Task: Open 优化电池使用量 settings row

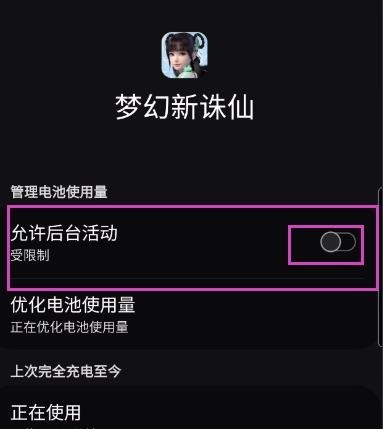Action: click(189, 314)
